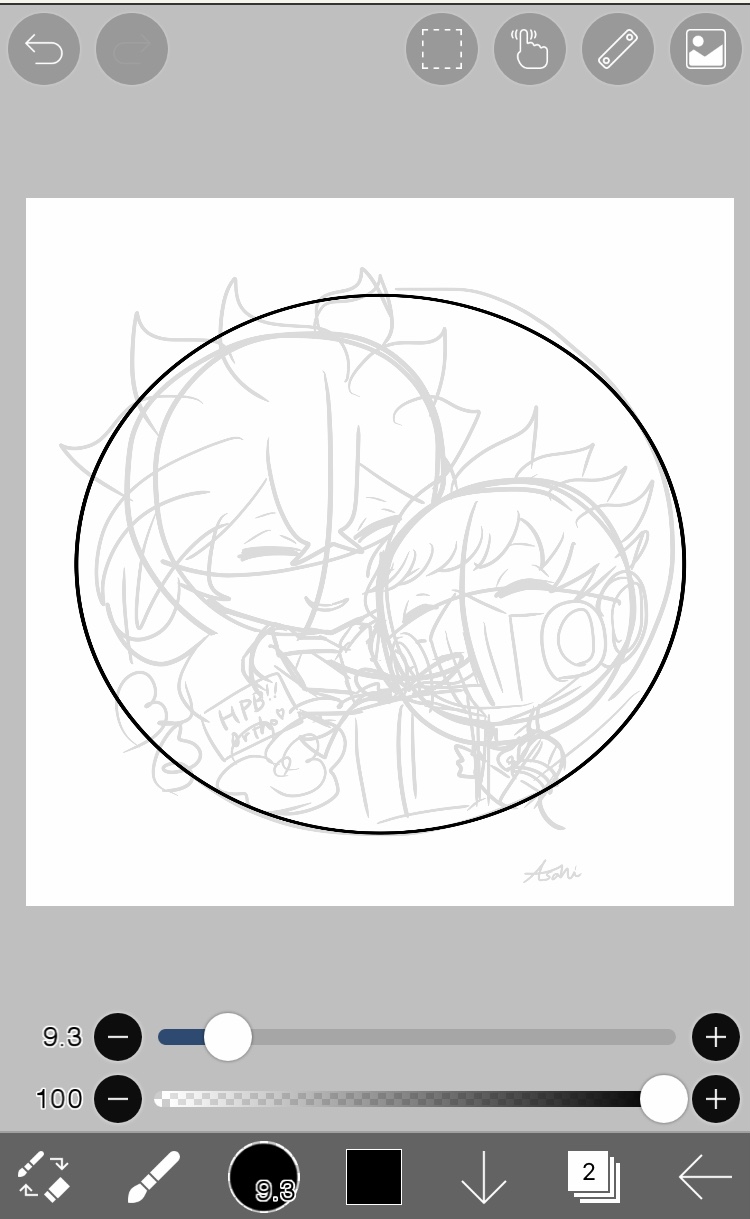This screenshot has height=1219, width=750.
Task: Open the layers panel
Action: (x=594, y=1177)
